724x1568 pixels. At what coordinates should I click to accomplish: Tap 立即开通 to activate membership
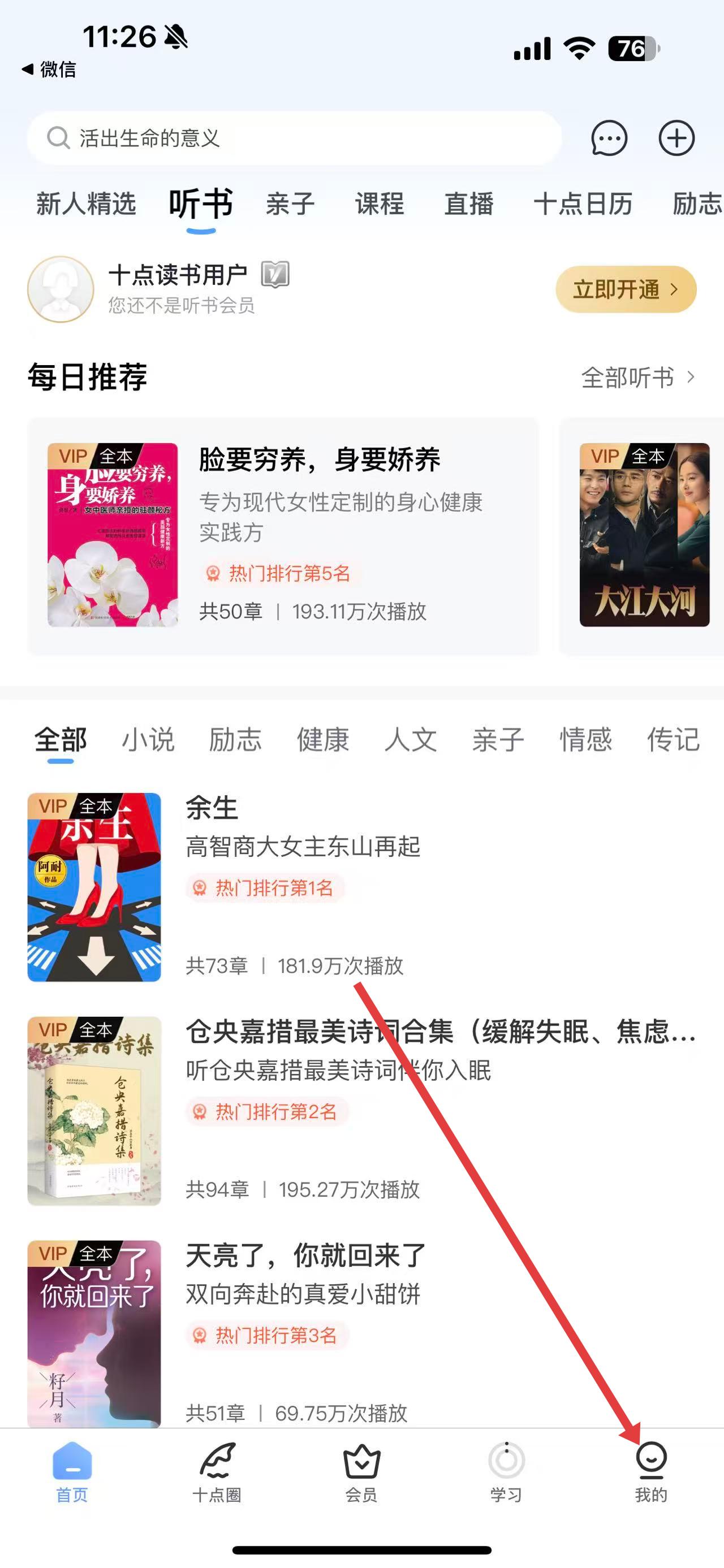click(x=626, y=290)
